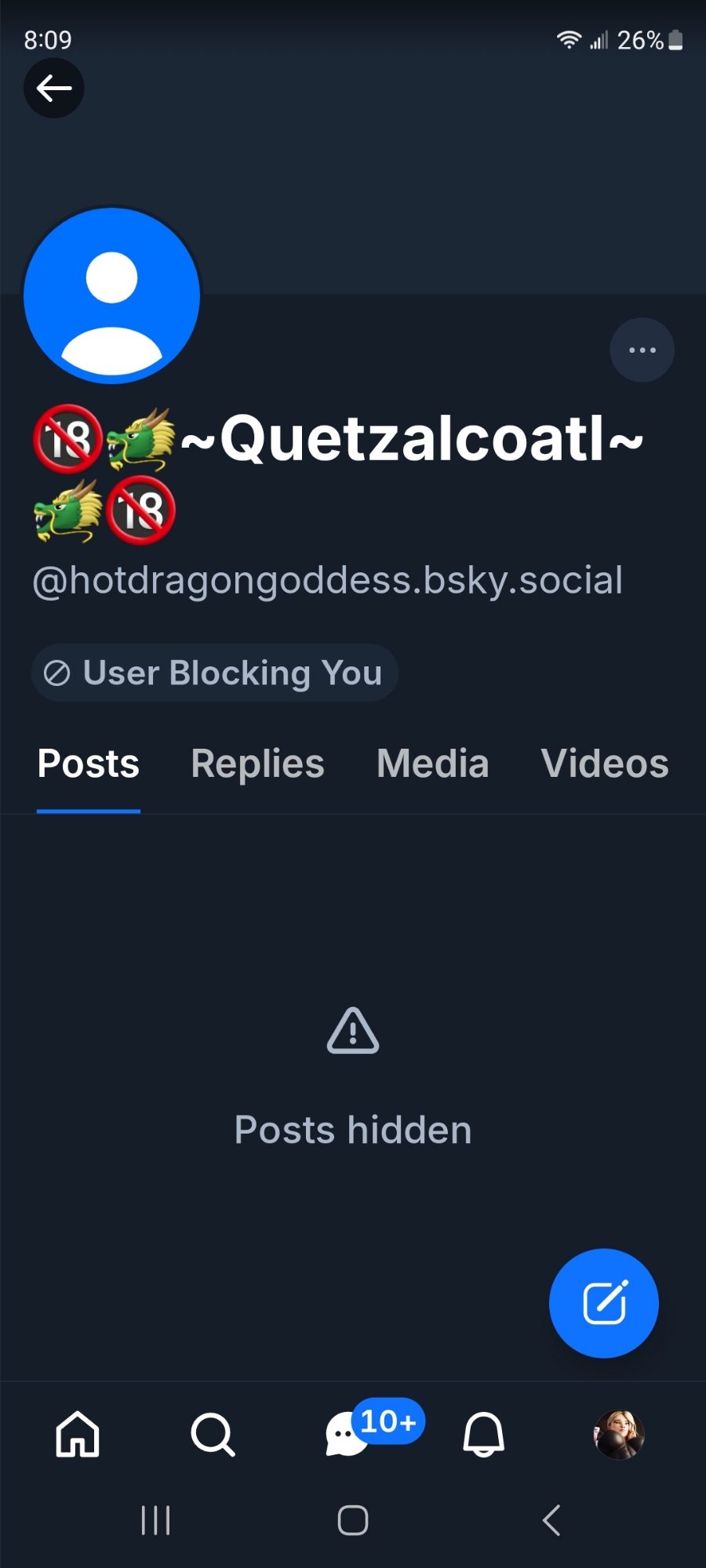Open my own profile from bottom bar
This screenshot has width=706, height=1568.
pyautogui.click(x=619, y=1434)
